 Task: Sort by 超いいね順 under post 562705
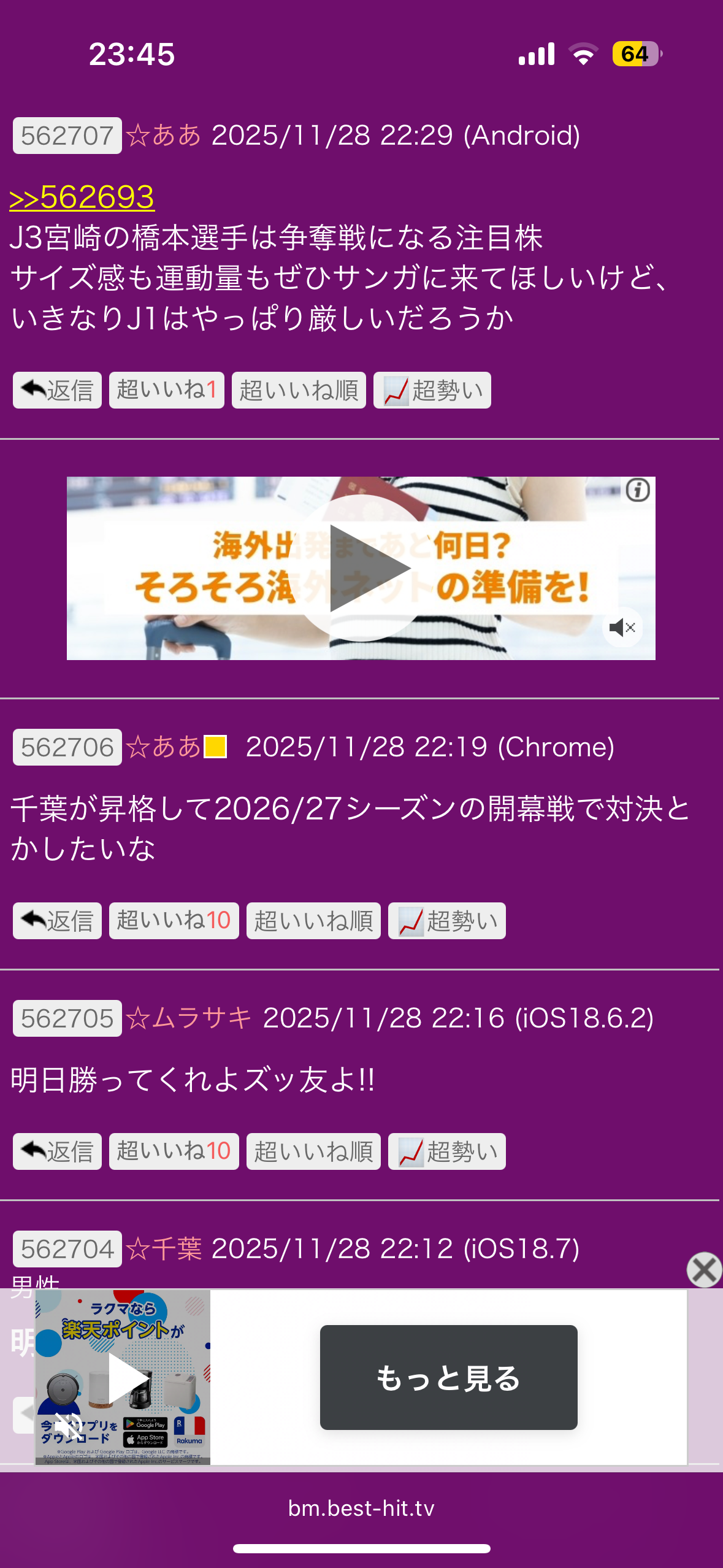[x=313, y=1151]
